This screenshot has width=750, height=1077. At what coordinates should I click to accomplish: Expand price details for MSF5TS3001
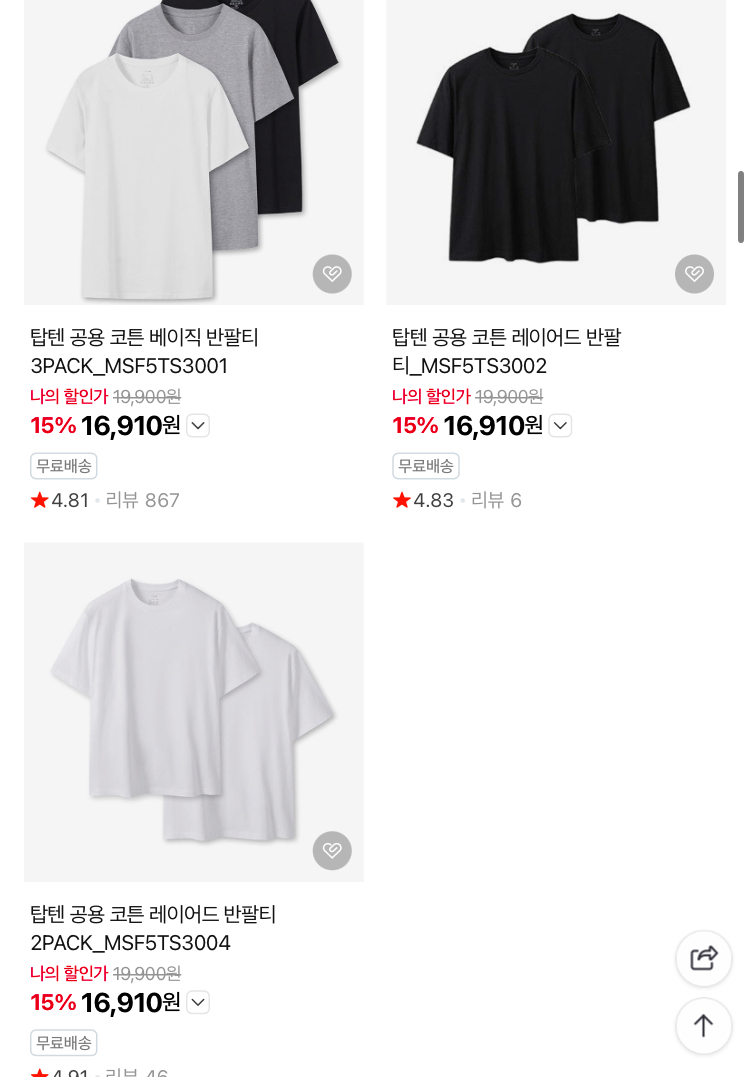click(198, 426)
